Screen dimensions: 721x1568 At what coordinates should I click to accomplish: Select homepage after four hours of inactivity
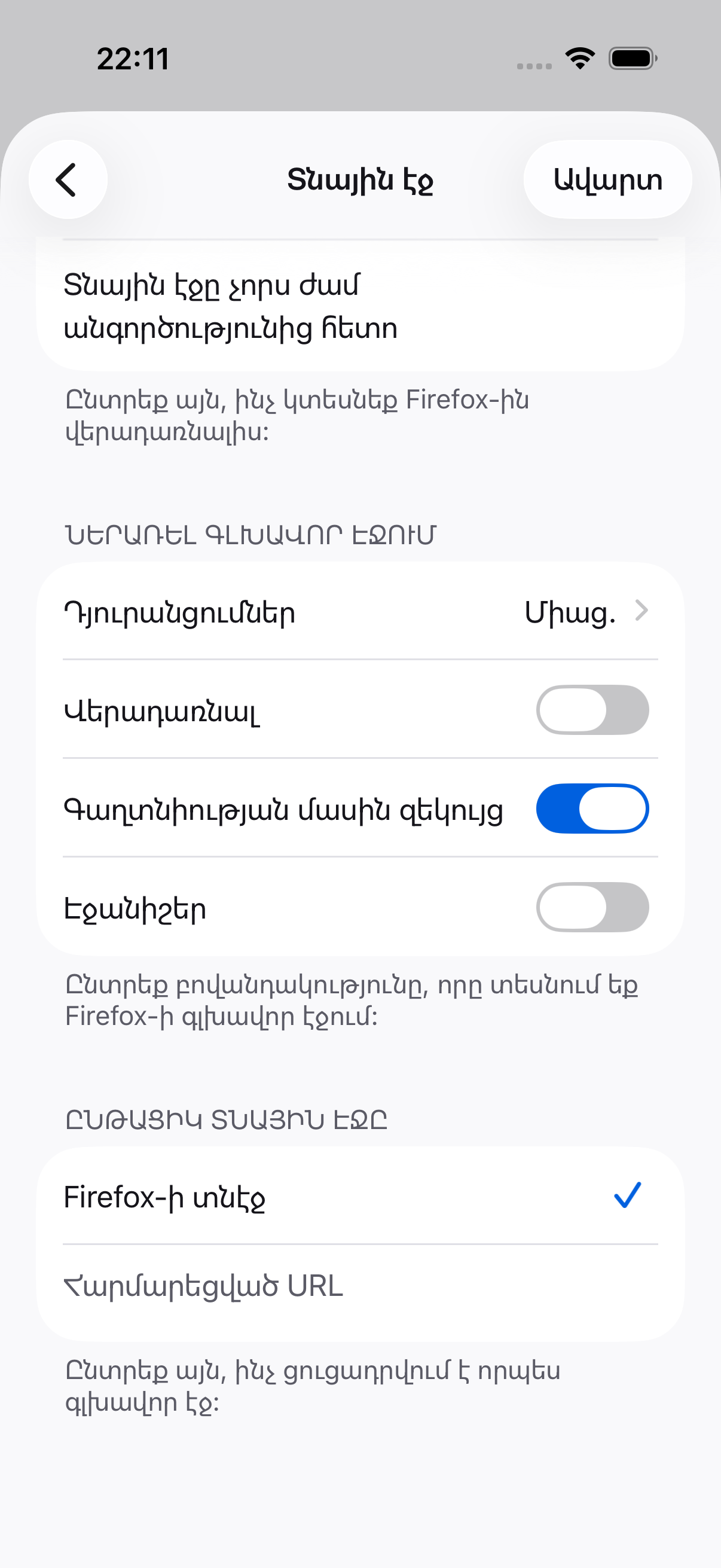point(360,306)
